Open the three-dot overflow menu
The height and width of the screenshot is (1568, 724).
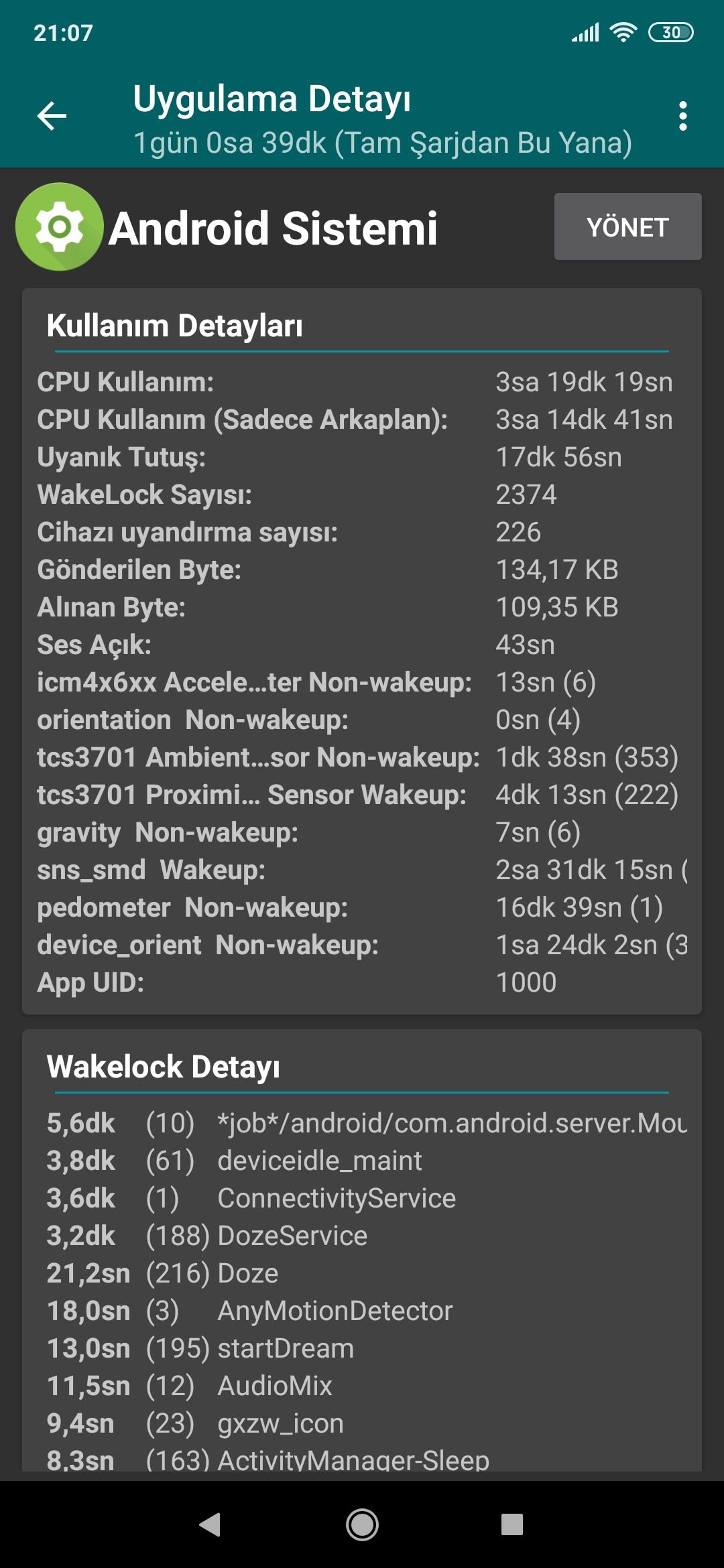coord(682,116)
